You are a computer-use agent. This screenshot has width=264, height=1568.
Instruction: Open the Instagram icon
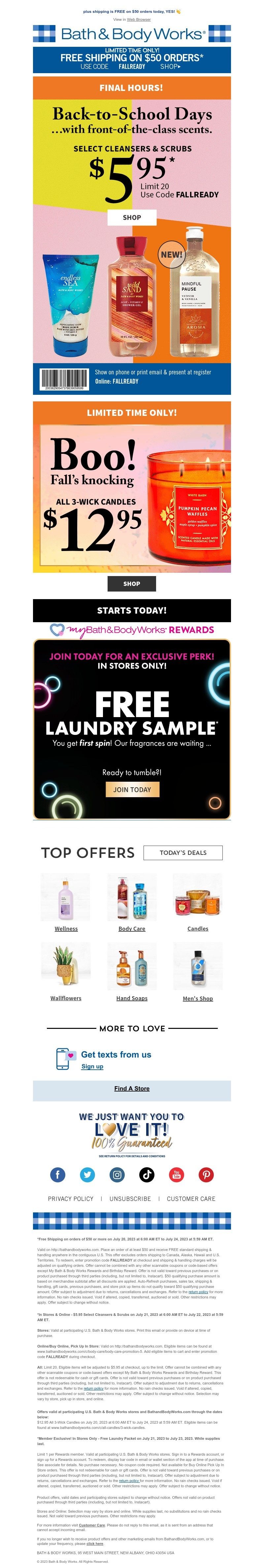point(117,1175)
